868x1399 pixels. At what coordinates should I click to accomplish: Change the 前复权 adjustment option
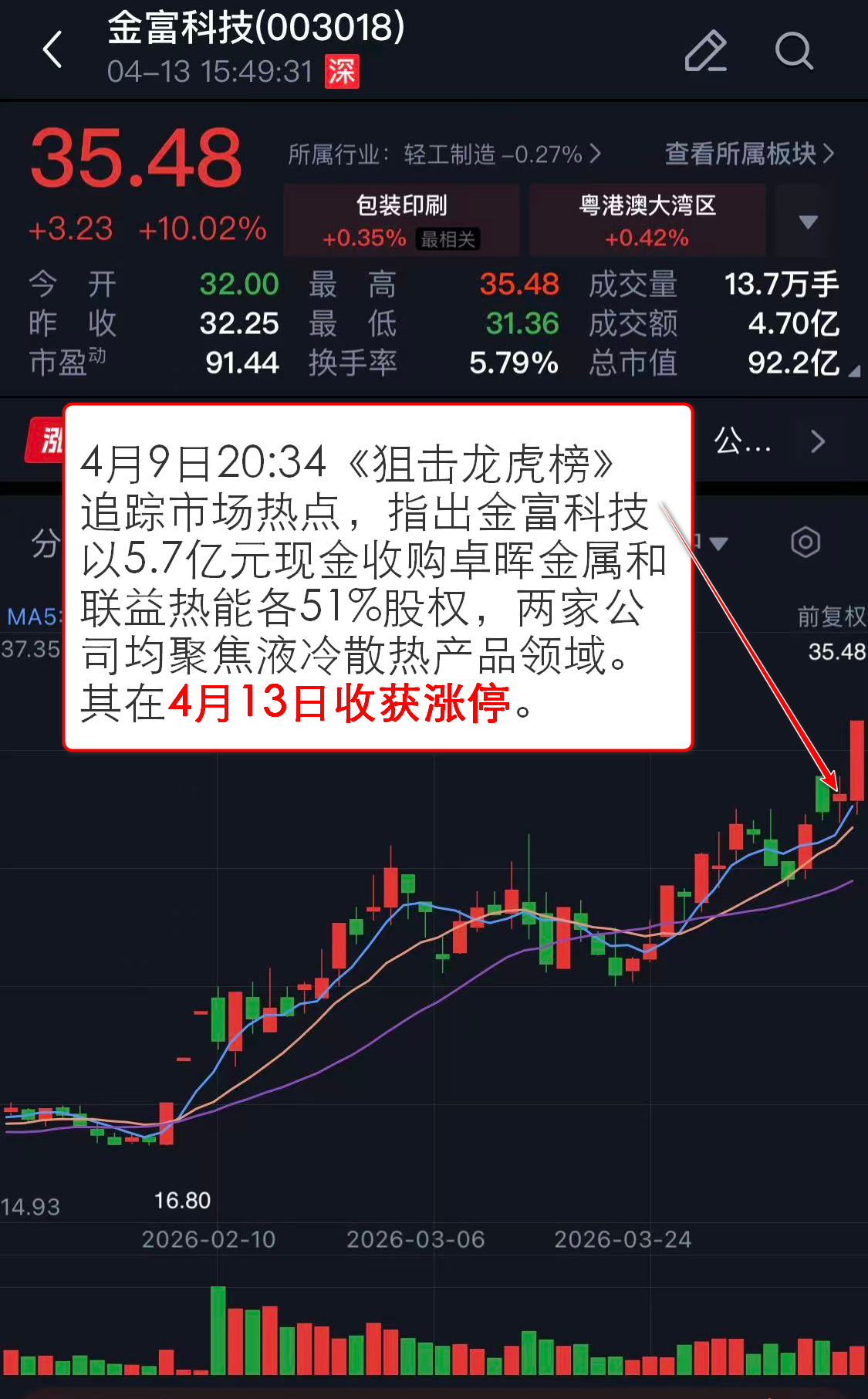(831, 617)
